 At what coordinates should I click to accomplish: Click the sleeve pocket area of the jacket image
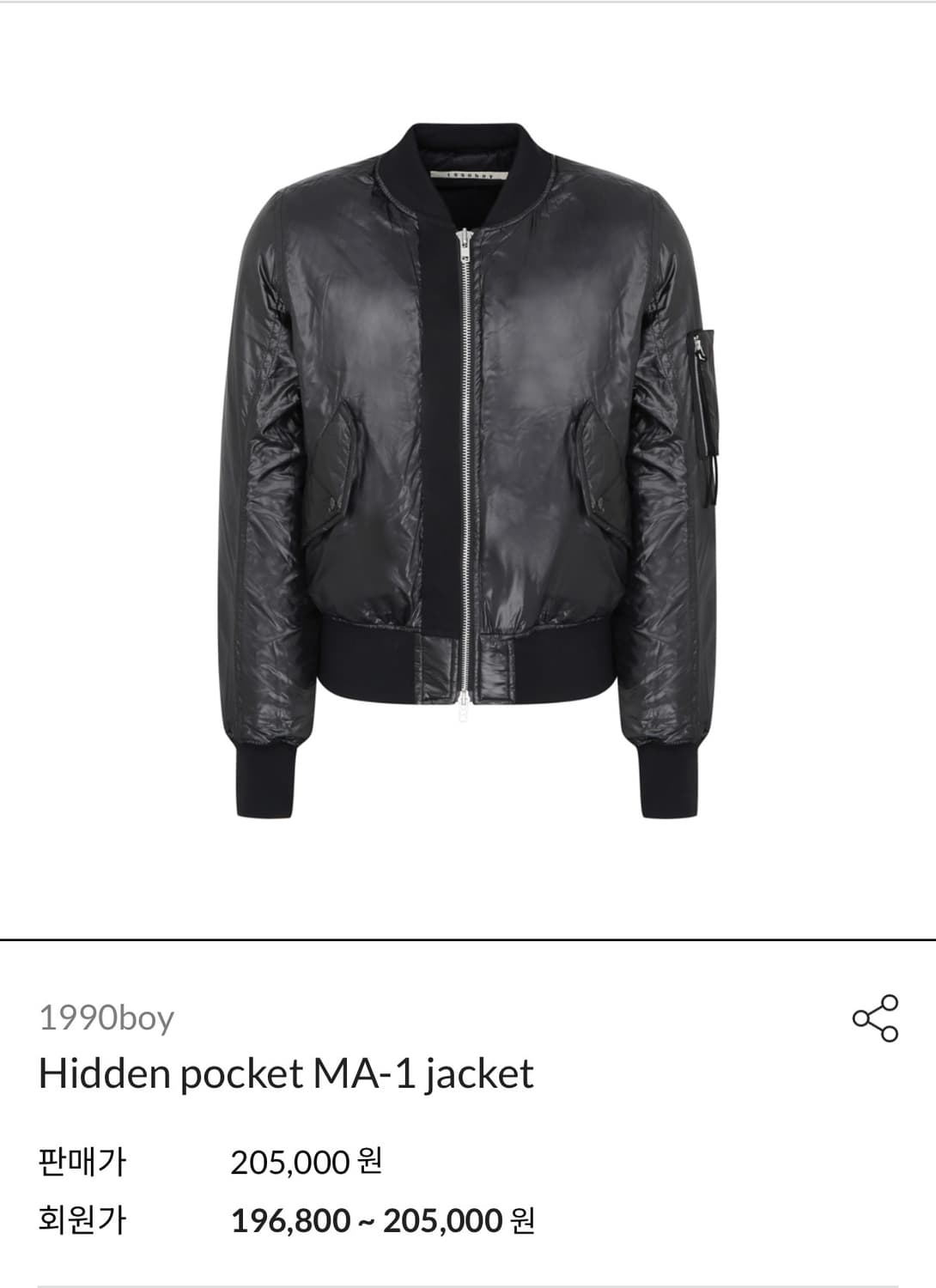(x=706, y=395)
